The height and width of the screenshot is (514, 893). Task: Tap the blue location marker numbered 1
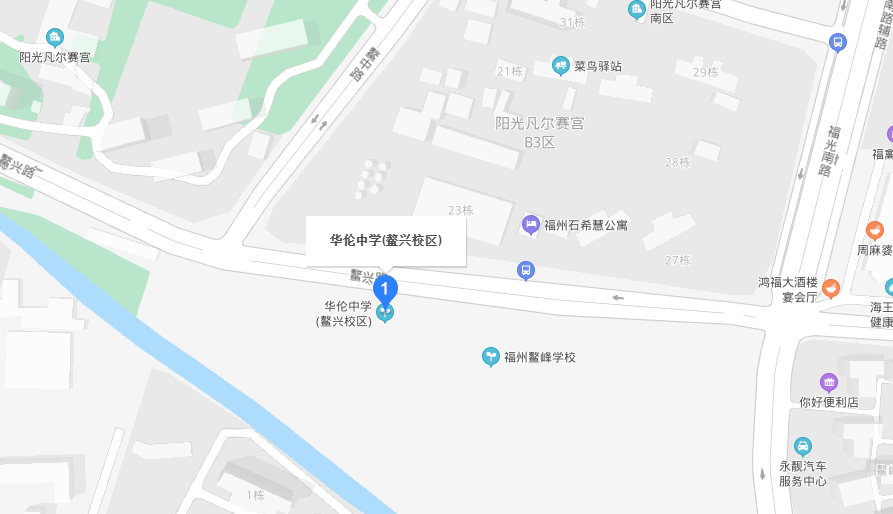pos(385,288)
